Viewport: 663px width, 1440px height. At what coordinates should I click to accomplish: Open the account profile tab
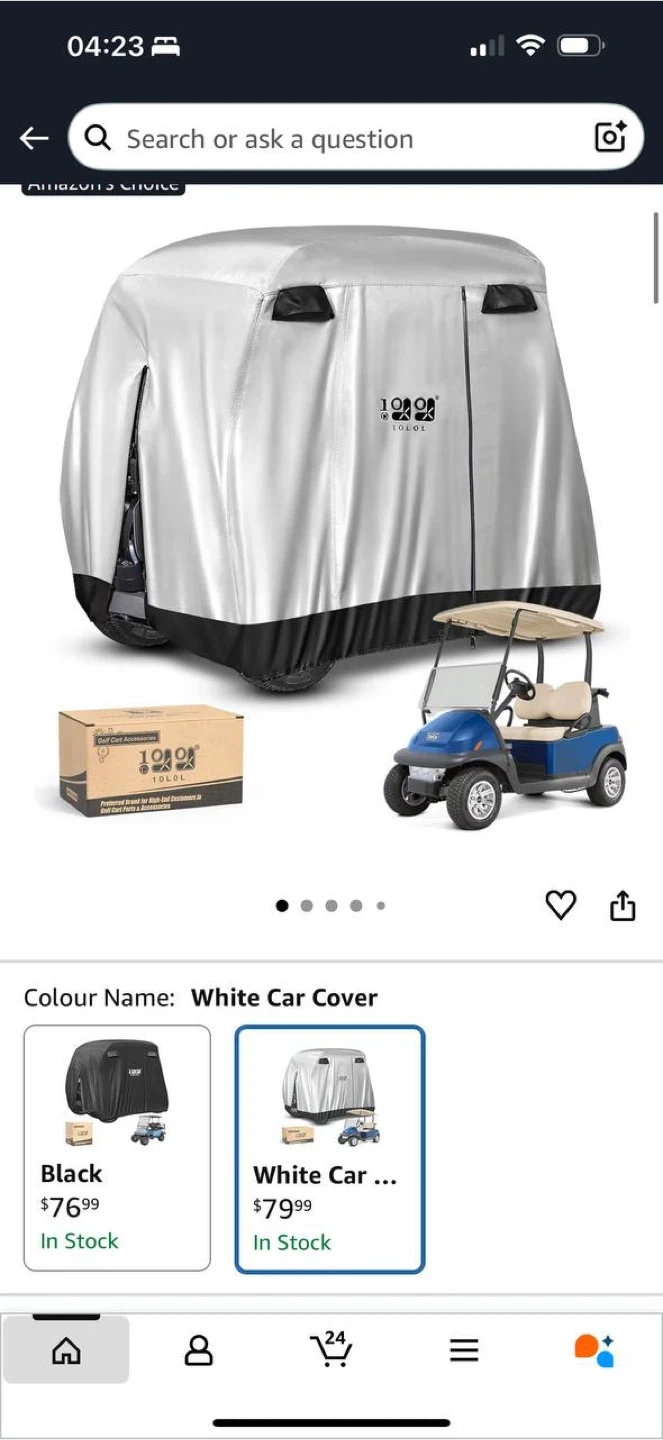[199, 1351]
